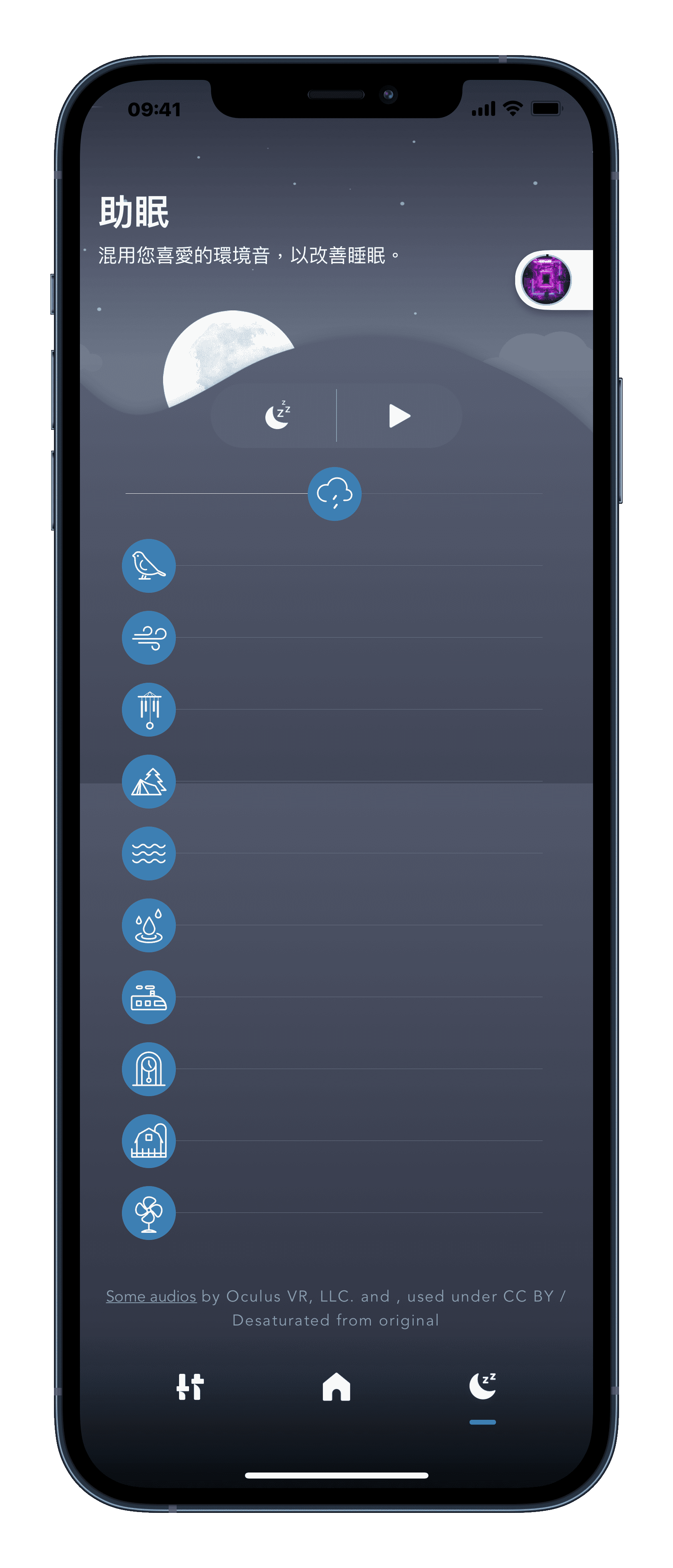Select the sleep moon tab
673x1568 pixels.
coord(482,1387)
